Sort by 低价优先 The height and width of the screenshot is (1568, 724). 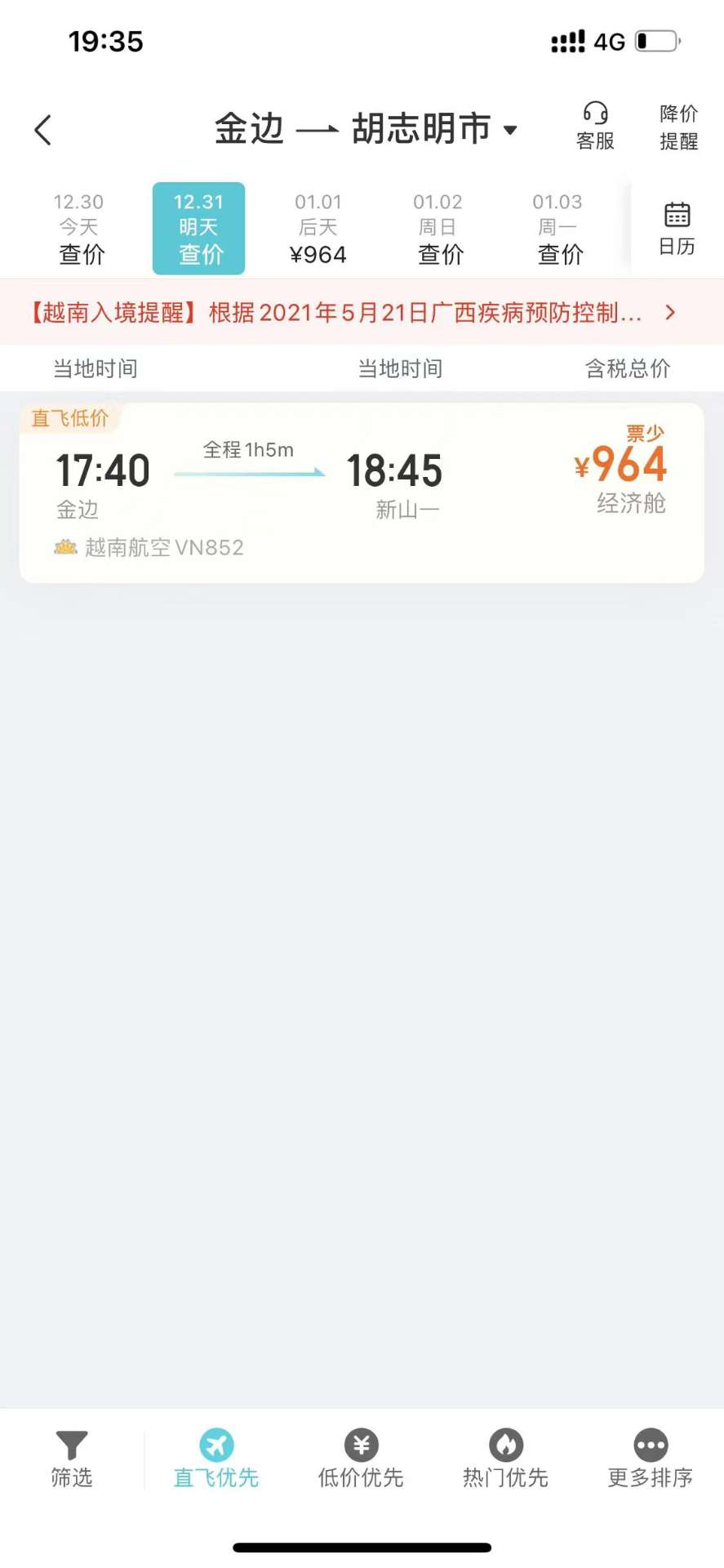tap(361, 1459)
